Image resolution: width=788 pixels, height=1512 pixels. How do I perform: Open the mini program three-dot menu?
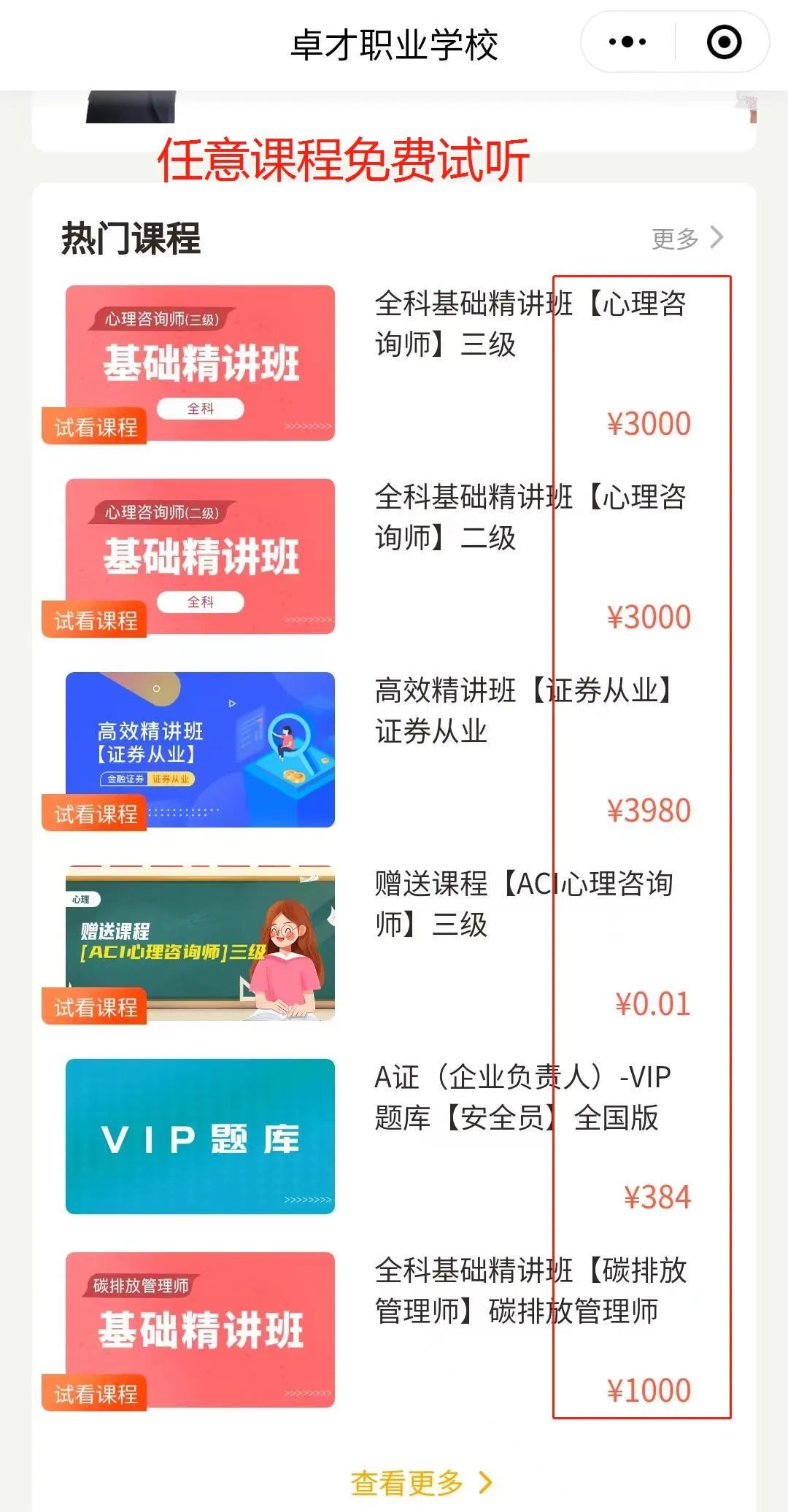[627, 42]
